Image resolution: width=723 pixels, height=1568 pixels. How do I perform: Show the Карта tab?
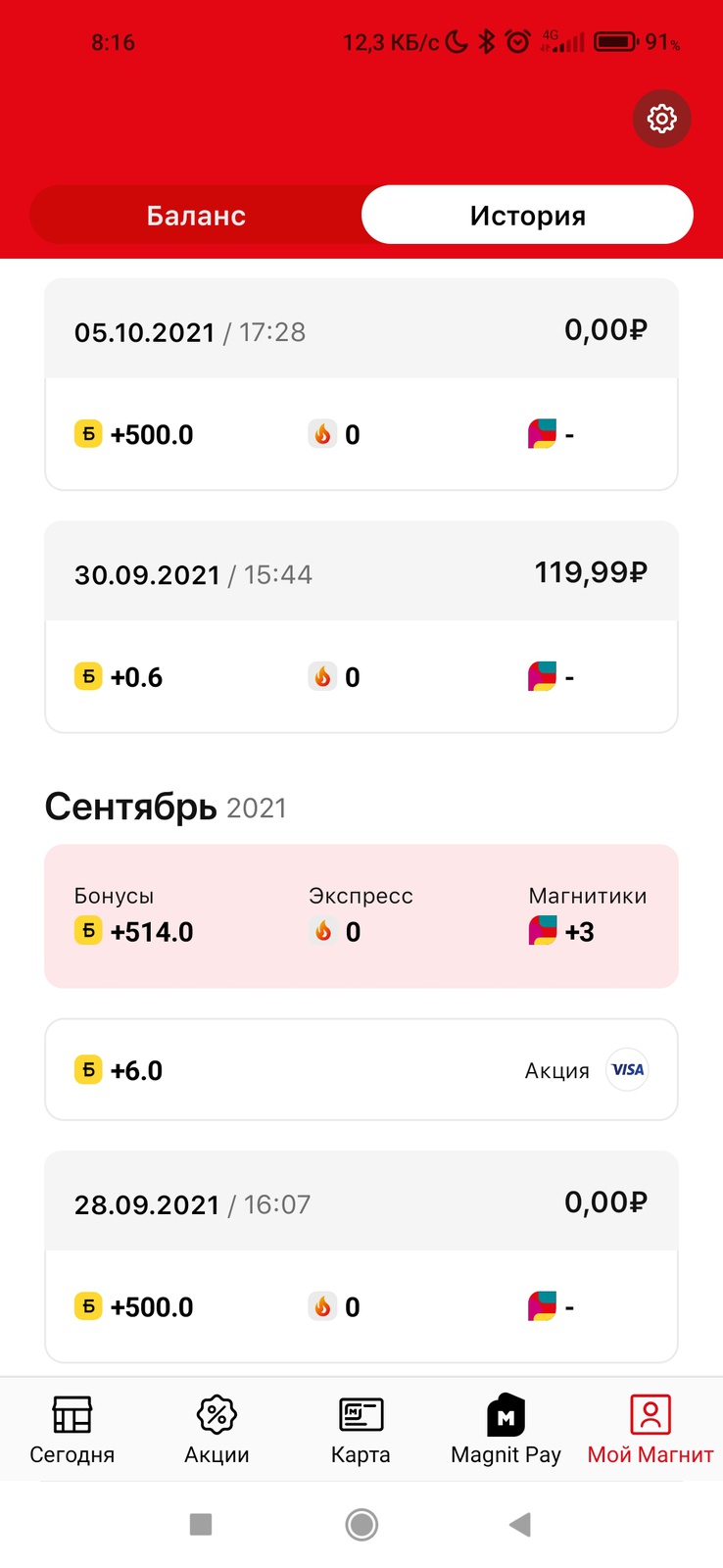click(361, 1430)
